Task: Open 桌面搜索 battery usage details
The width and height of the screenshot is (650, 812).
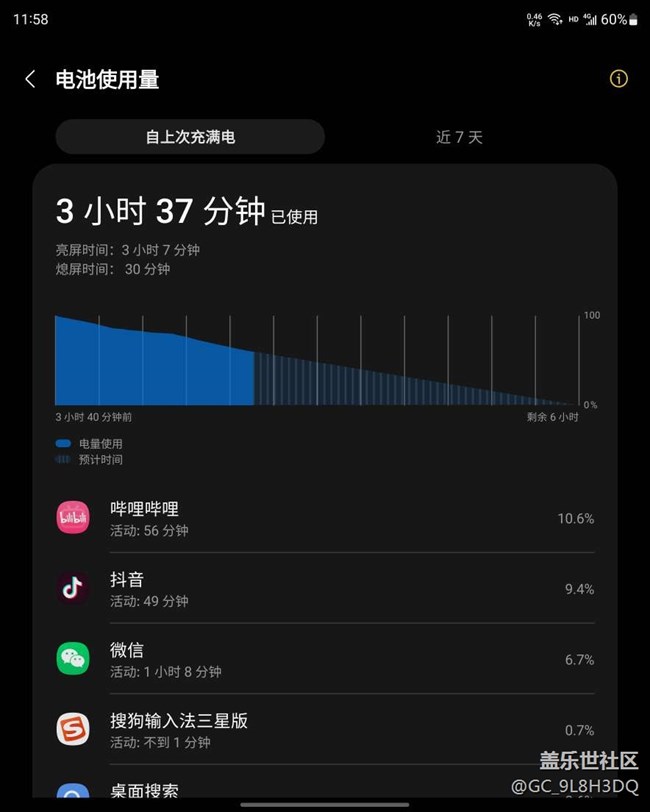Action: tap(325, 790)
